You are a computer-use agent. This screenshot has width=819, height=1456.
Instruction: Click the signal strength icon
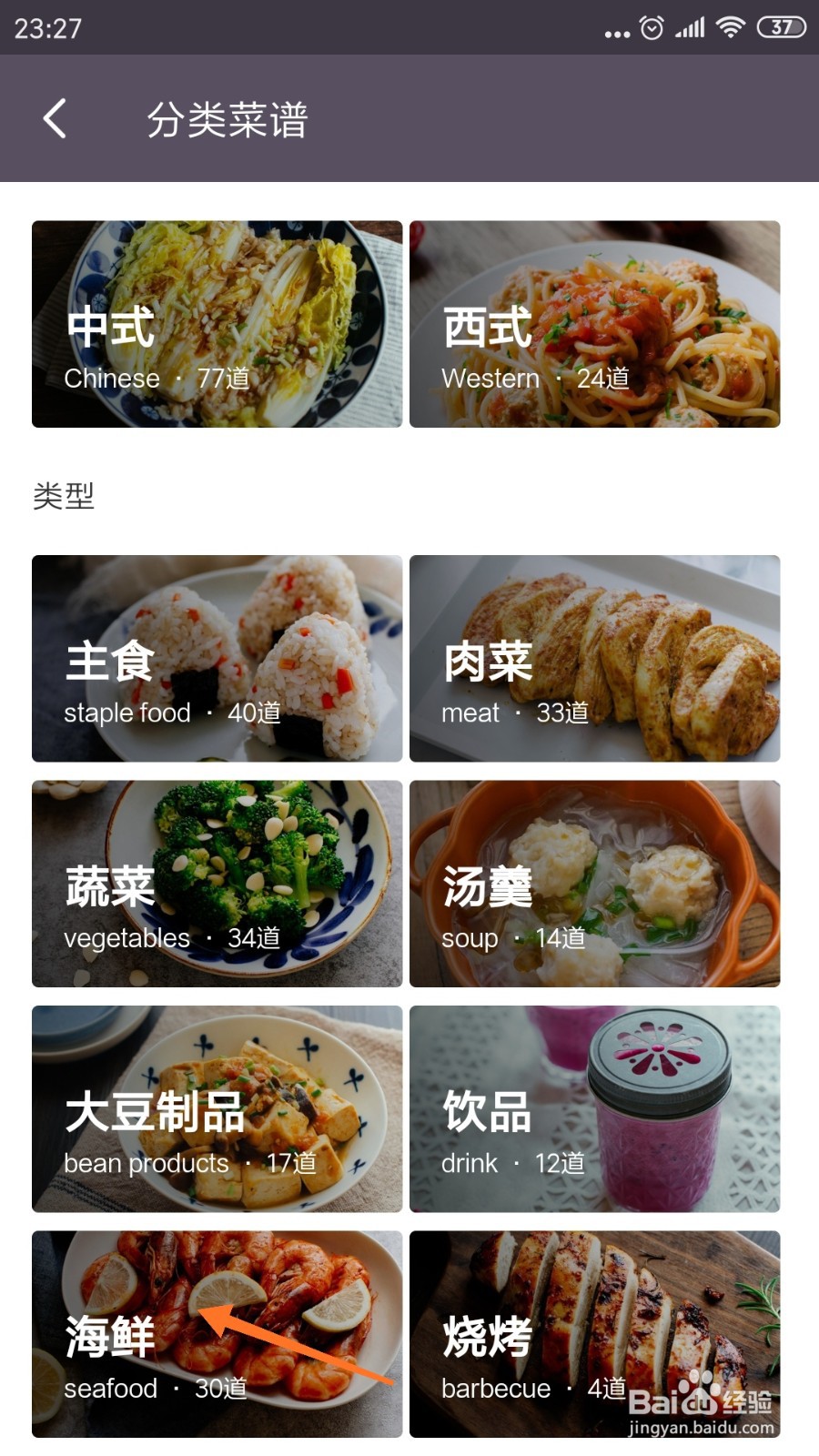pyautogui.click(x=689, y=27)
